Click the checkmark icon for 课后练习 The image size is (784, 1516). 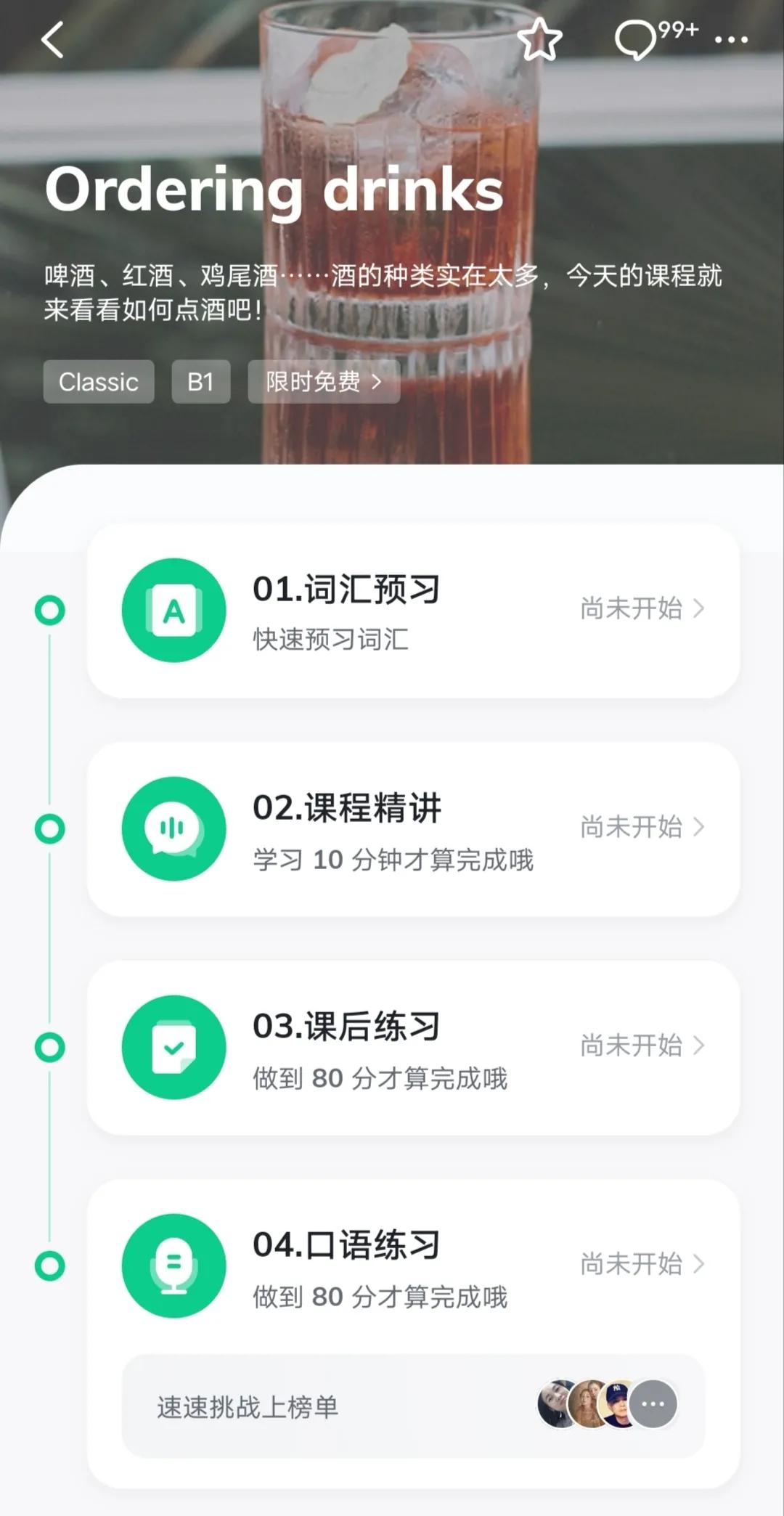(173, 1046)
